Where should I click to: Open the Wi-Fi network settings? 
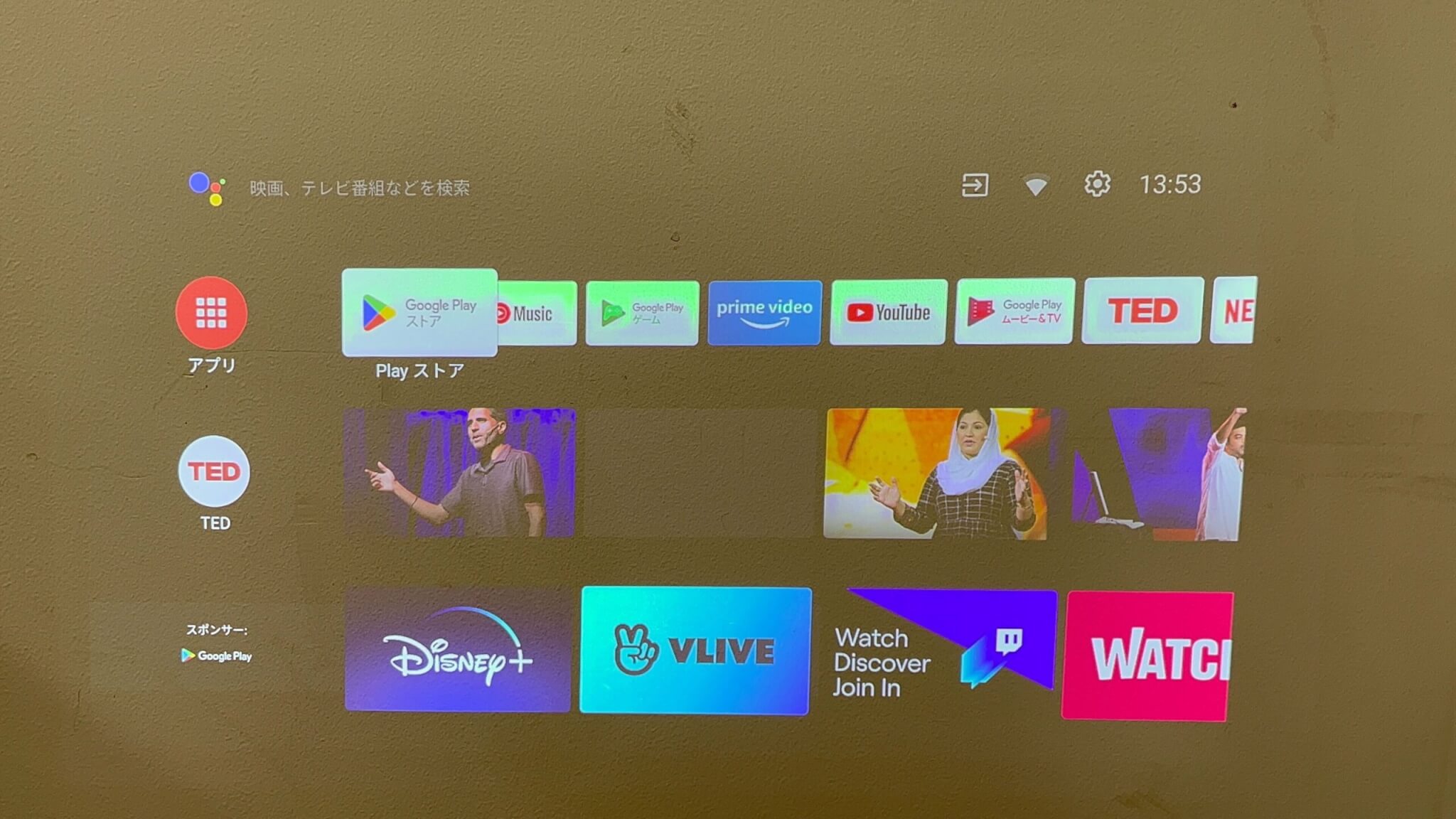pos(1035,186)
